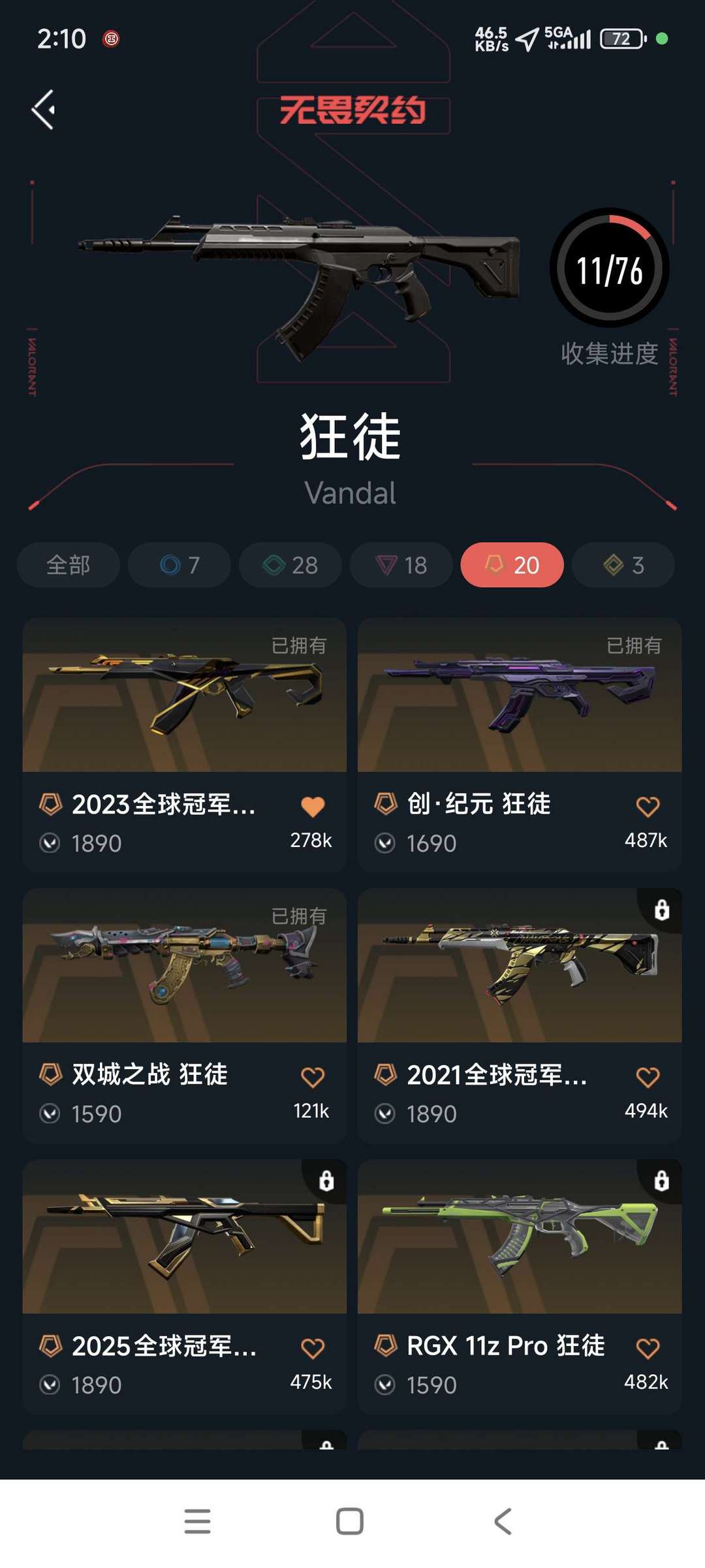Image resolution: width=705 pixels, height=1568 pixels.
Task: Like the RGX 11z Pro 狂徒 skin
Action: pyautogui.click(x=648, y=1349)
